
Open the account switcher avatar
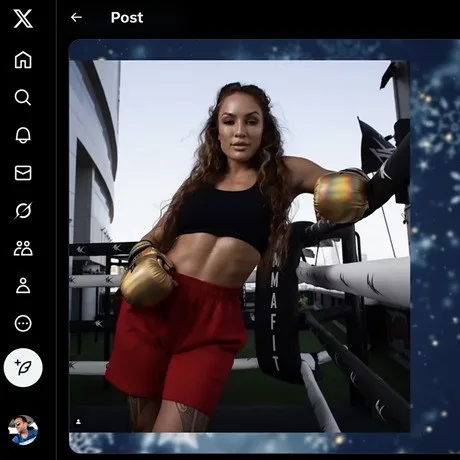(x=23, y=430)
